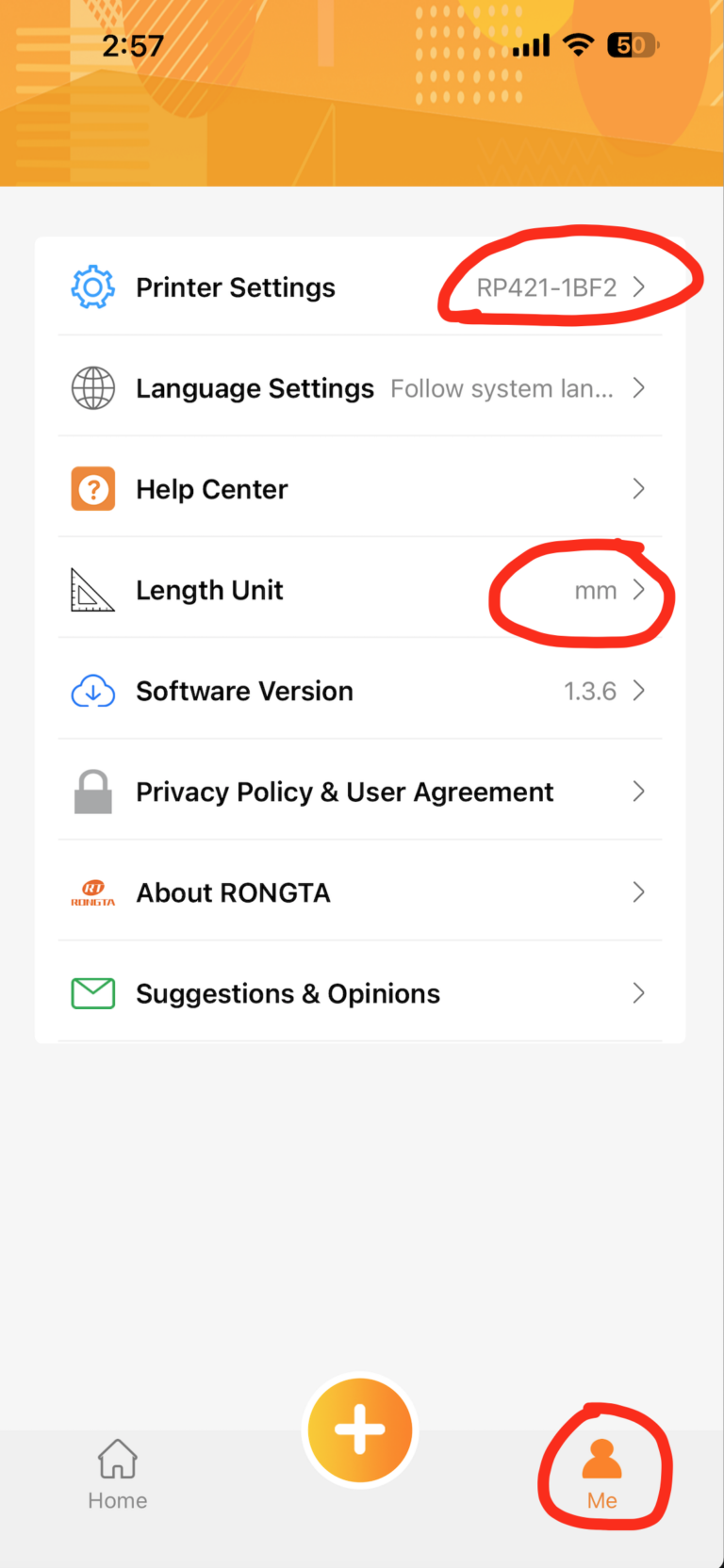
Task: Open Printer Settings for RP421-1BF2
Action: pyautogui.click(x=358, y=287)
